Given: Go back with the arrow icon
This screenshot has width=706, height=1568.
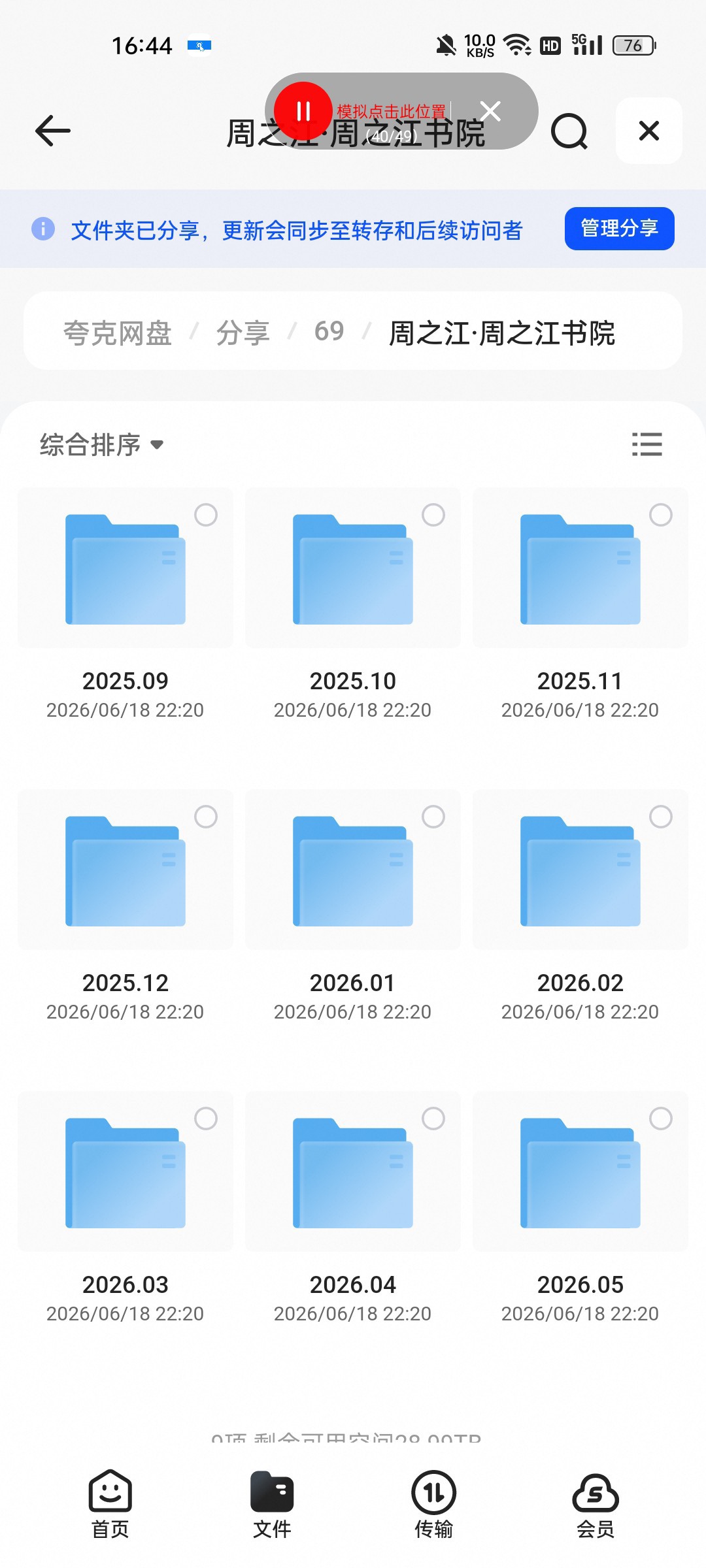Looking at the screenshot, I should [52, 131].
